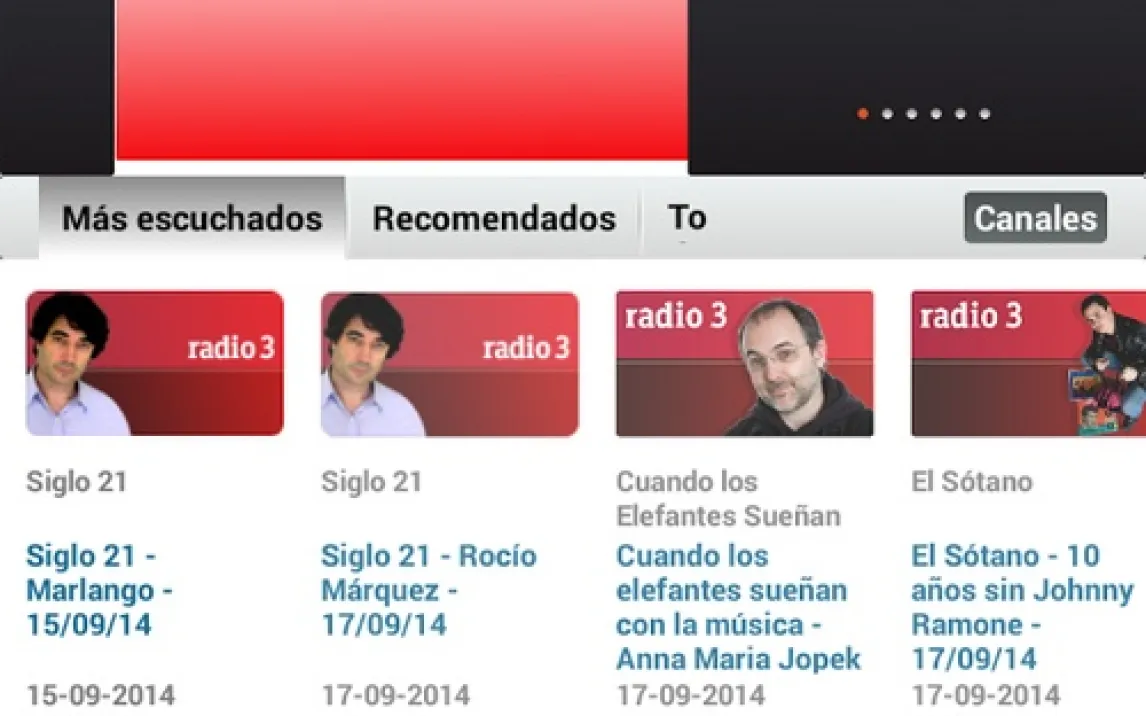
Task: Switch to the Recomendados tab
Action: click(x=494, y=218)
